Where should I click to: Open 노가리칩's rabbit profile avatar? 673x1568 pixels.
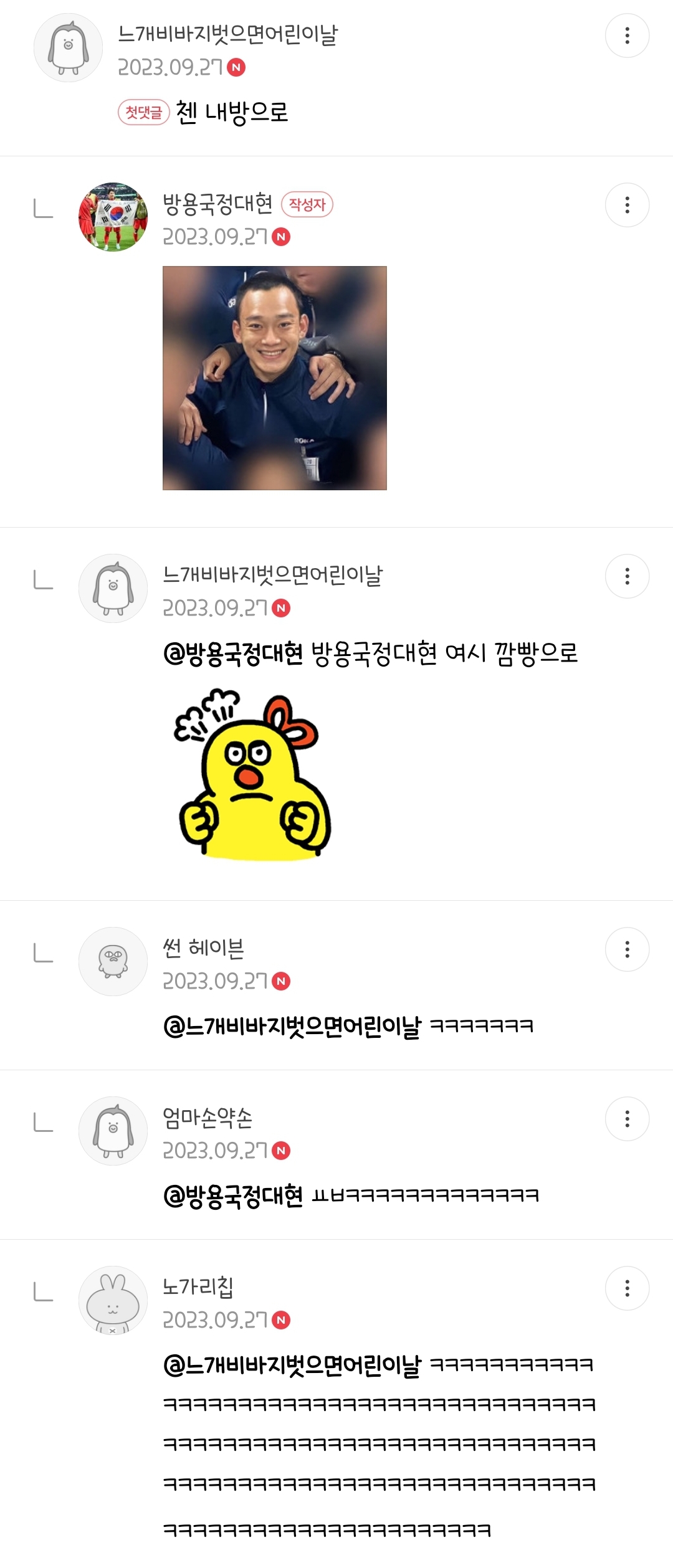click(x=113, y=1300)
